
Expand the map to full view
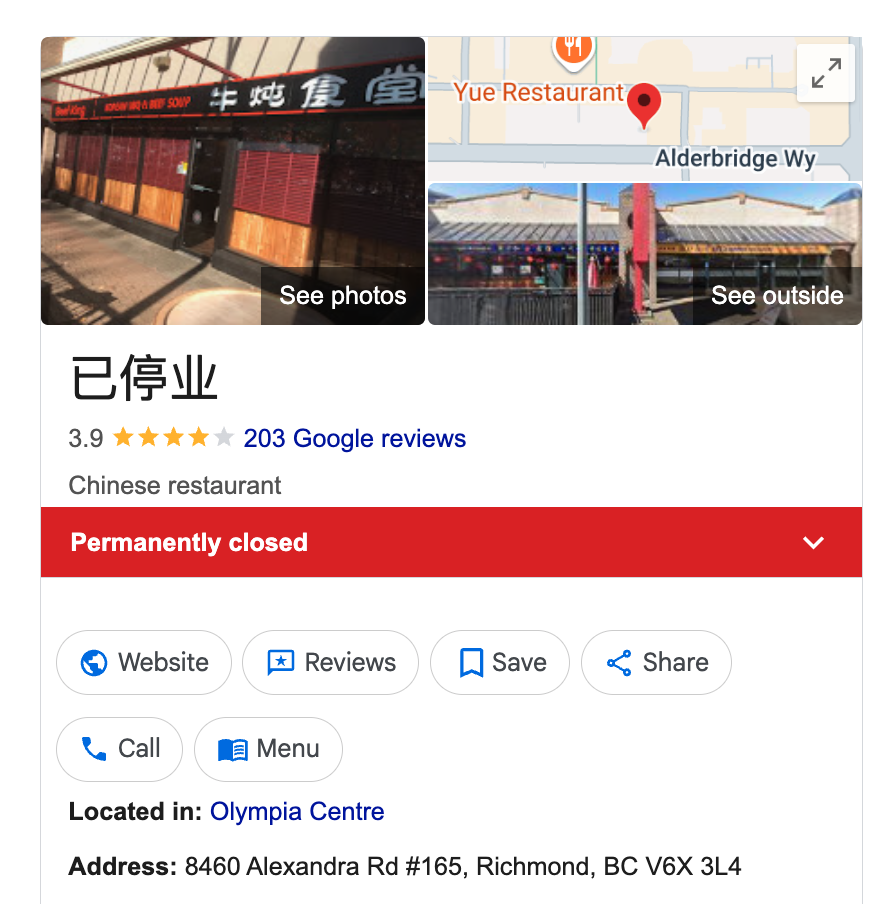tap(826, 74)
